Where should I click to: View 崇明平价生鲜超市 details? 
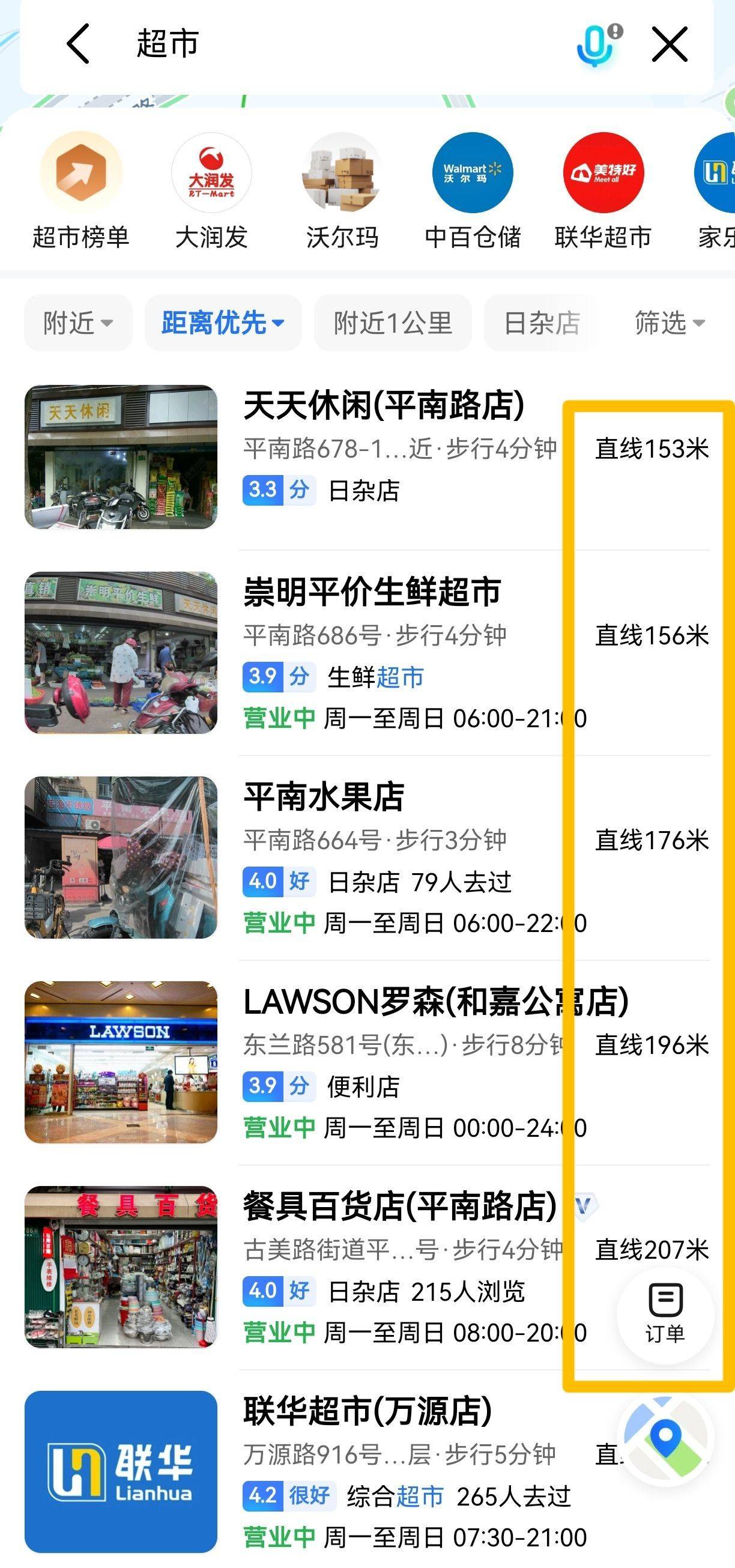372,592
